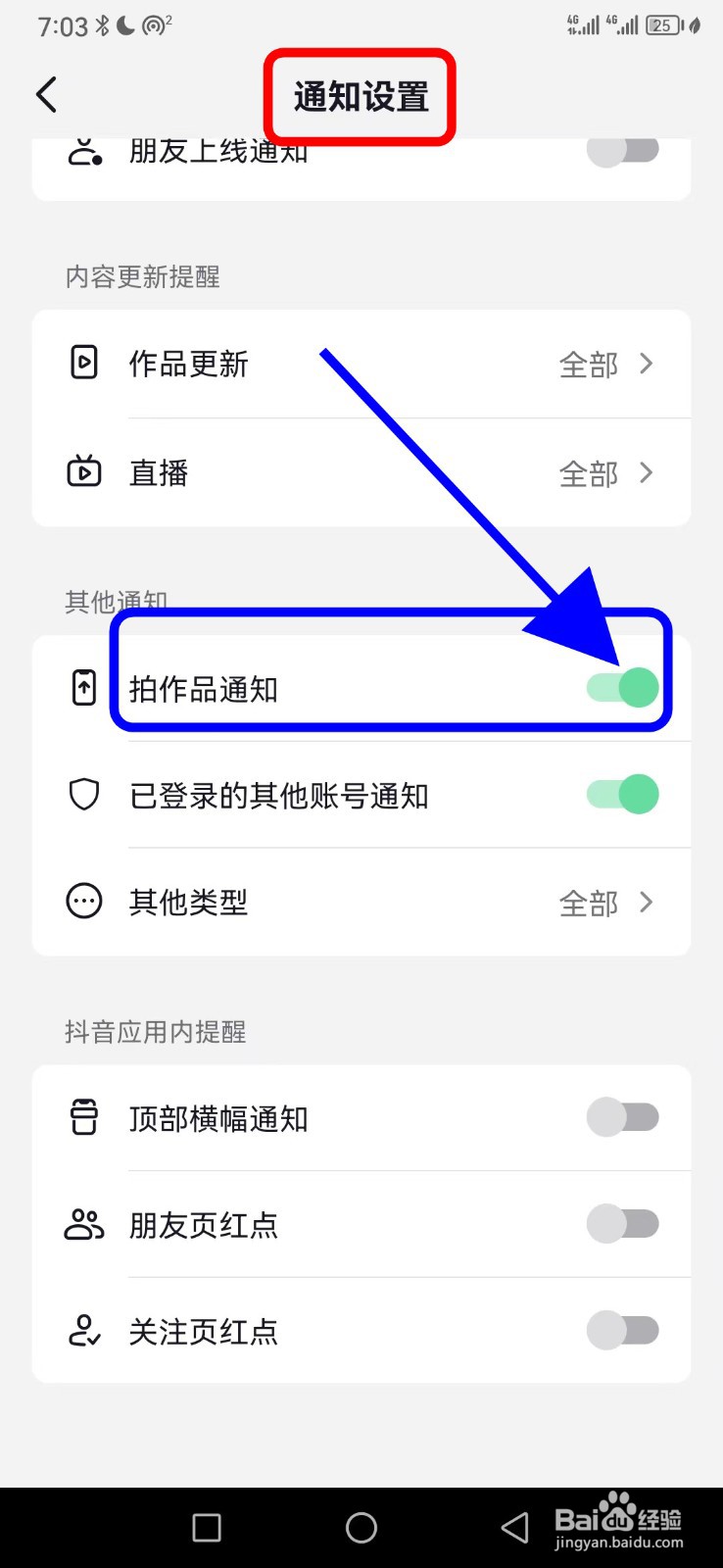Disable the 拍作品通知 toggle
The height and width of the screenshot is (1568, 723).
click(622, 687)
